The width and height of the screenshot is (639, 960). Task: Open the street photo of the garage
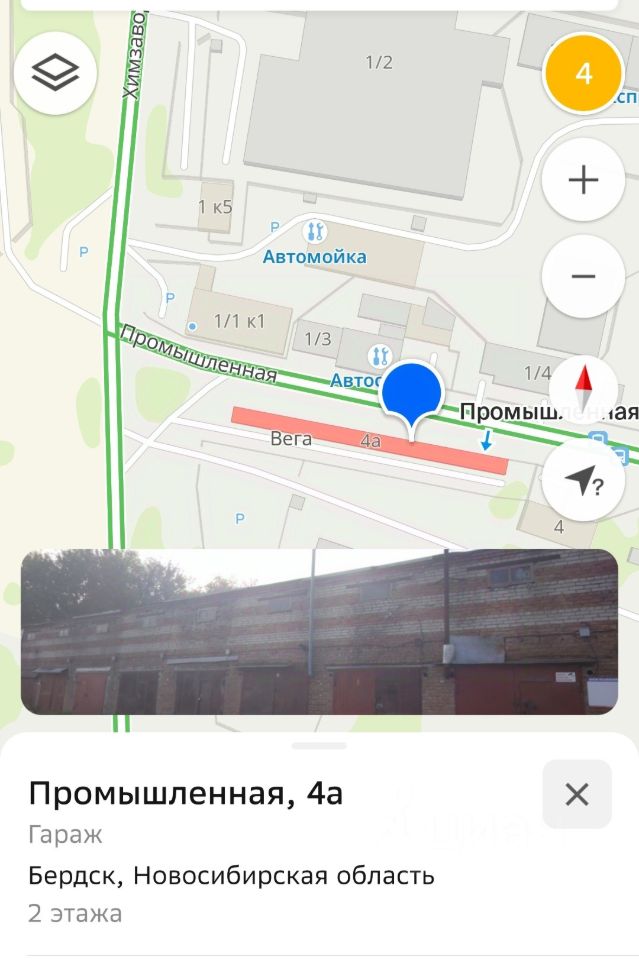pos(319,631)
